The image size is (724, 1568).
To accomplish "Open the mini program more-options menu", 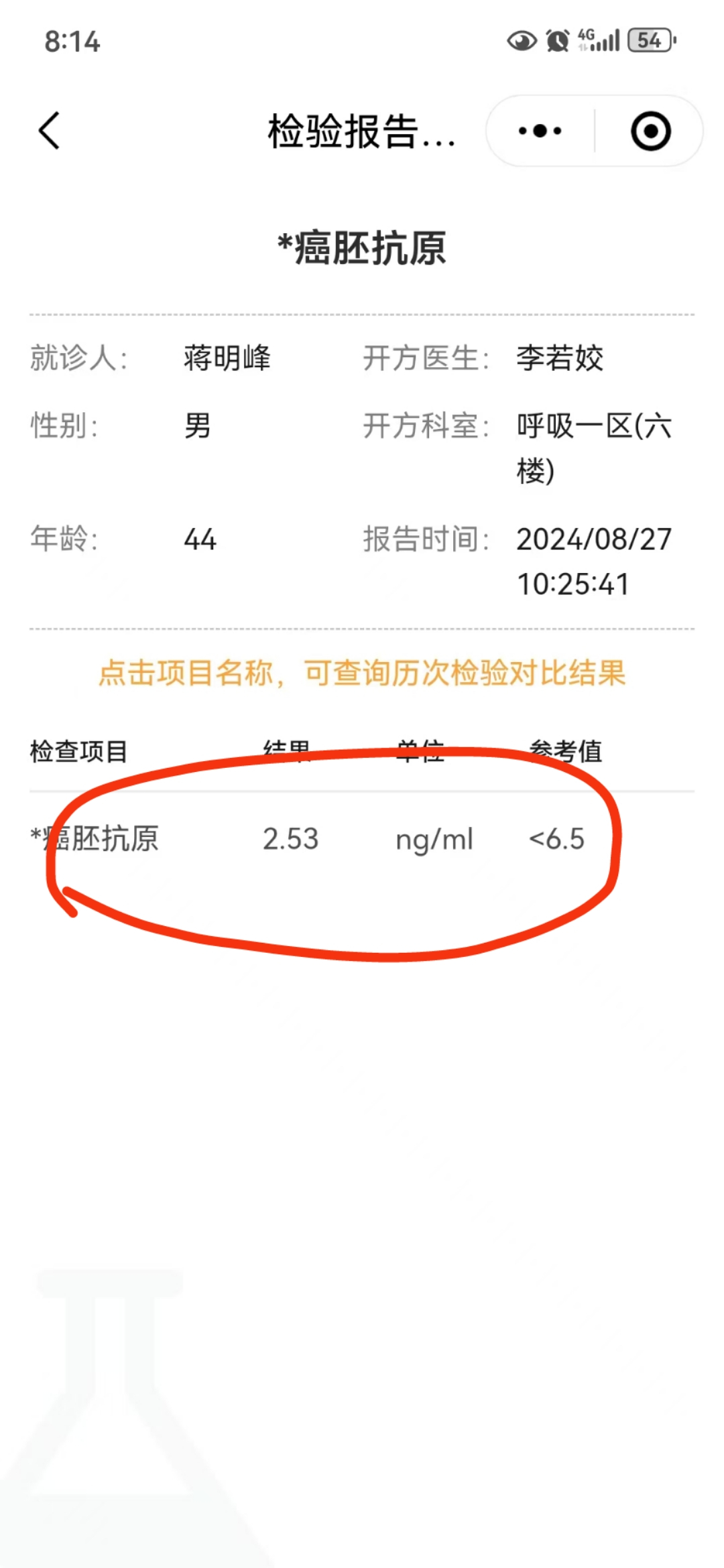I will (540, 131).
